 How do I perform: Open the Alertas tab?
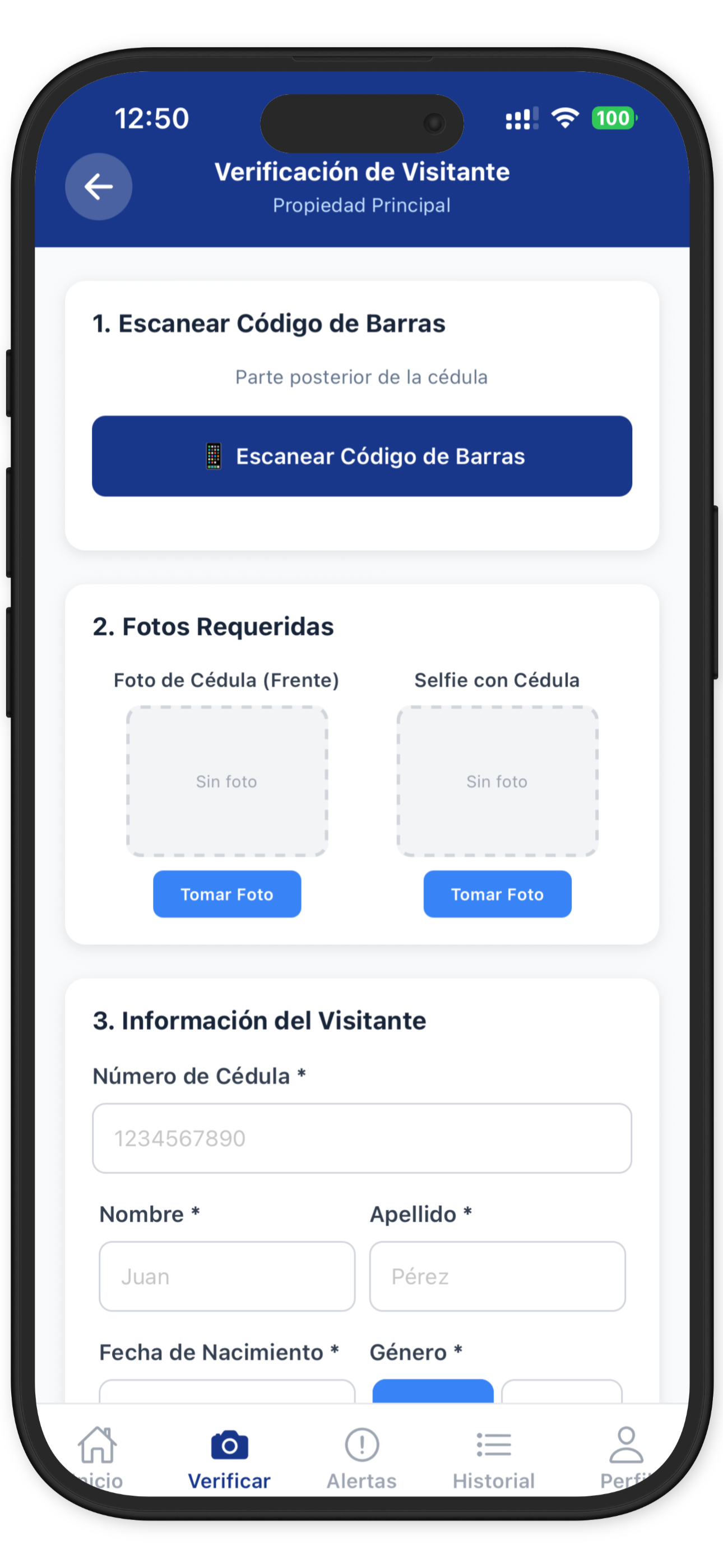point(362,1457)
